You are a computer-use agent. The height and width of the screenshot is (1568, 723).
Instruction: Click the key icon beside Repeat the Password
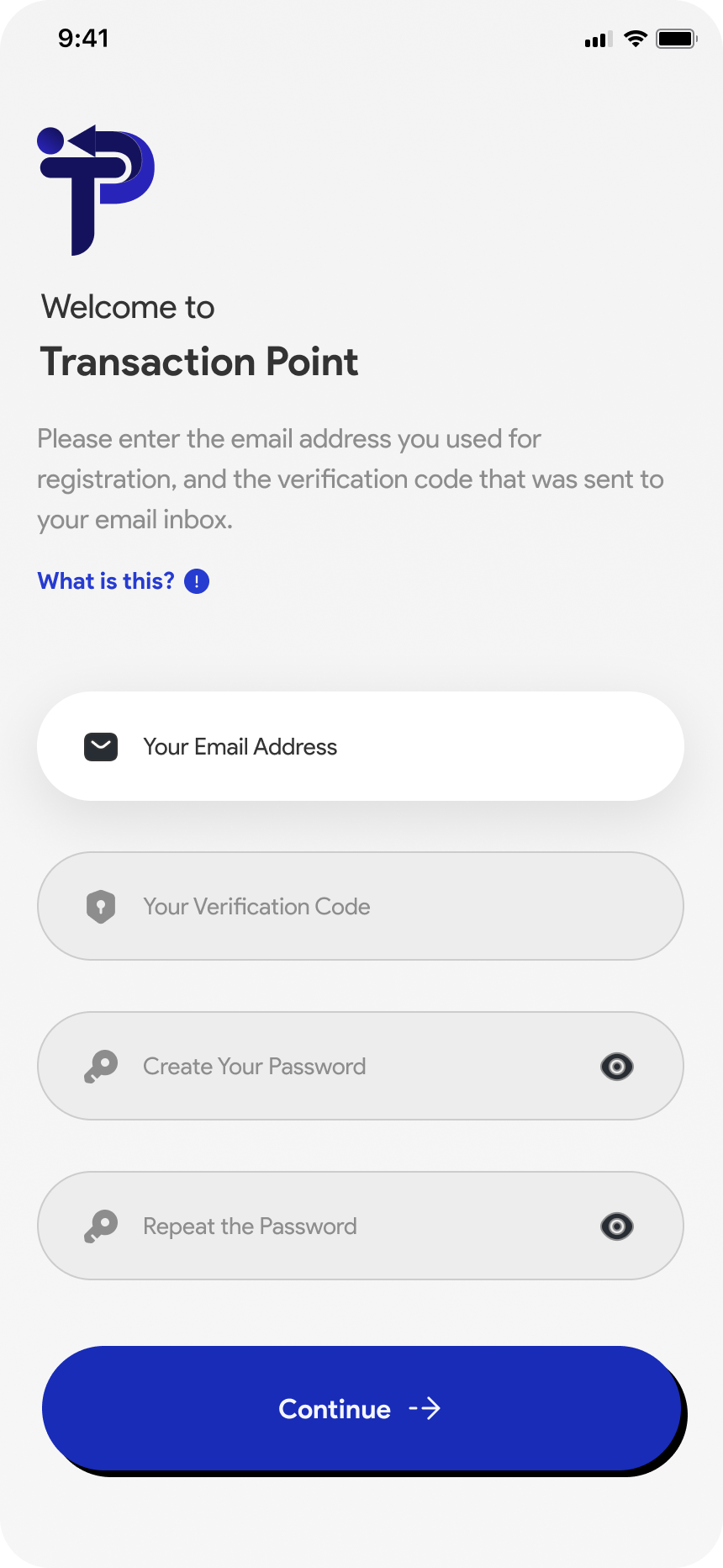101,1226
